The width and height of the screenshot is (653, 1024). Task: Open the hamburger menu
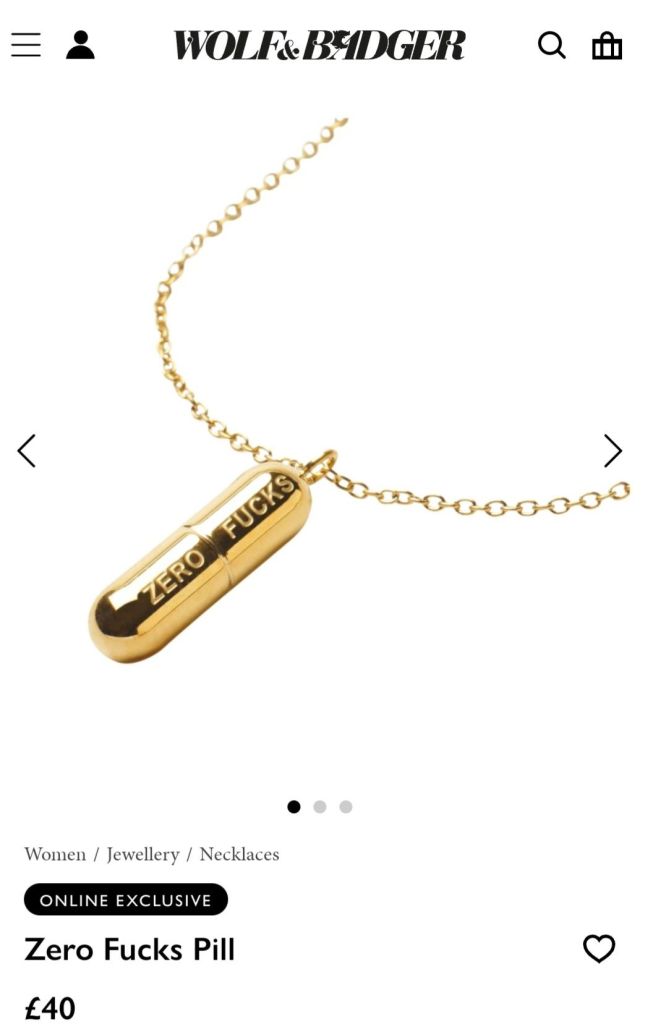pyautogui.click(x=26, y=45)
